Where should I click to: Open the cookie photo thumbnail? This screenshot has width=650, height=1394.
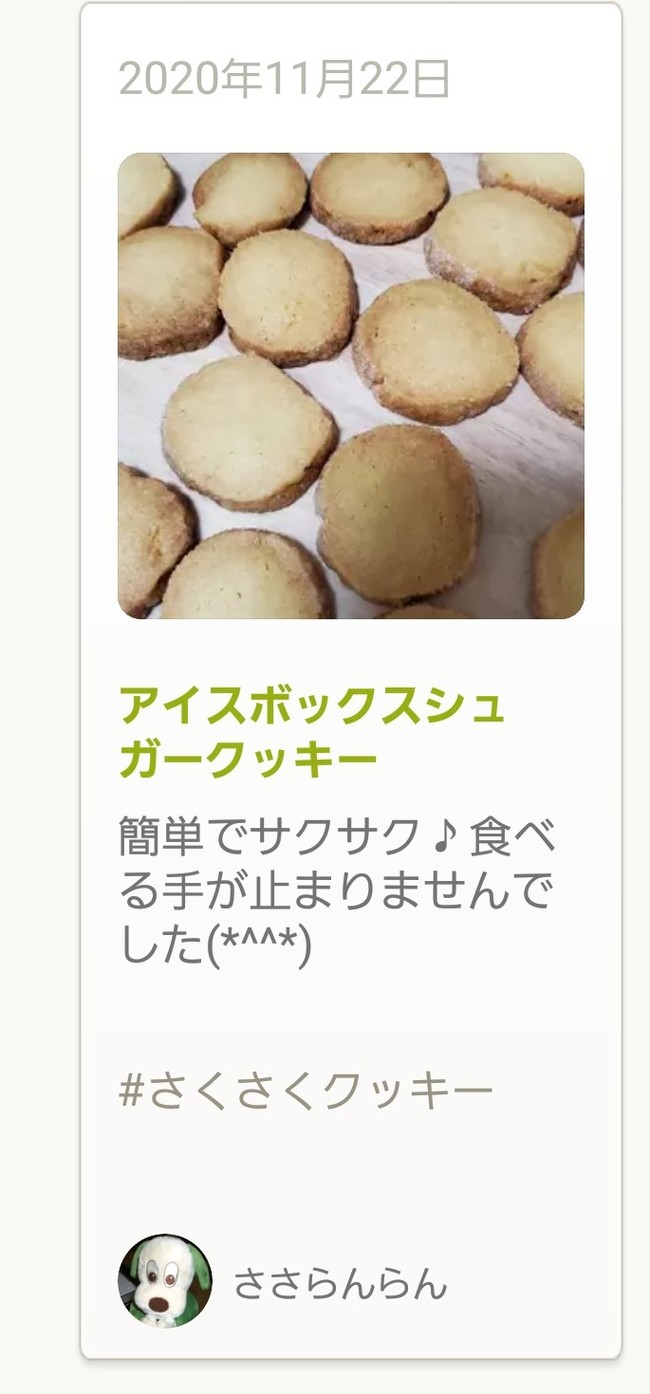(x=351, y=386)
